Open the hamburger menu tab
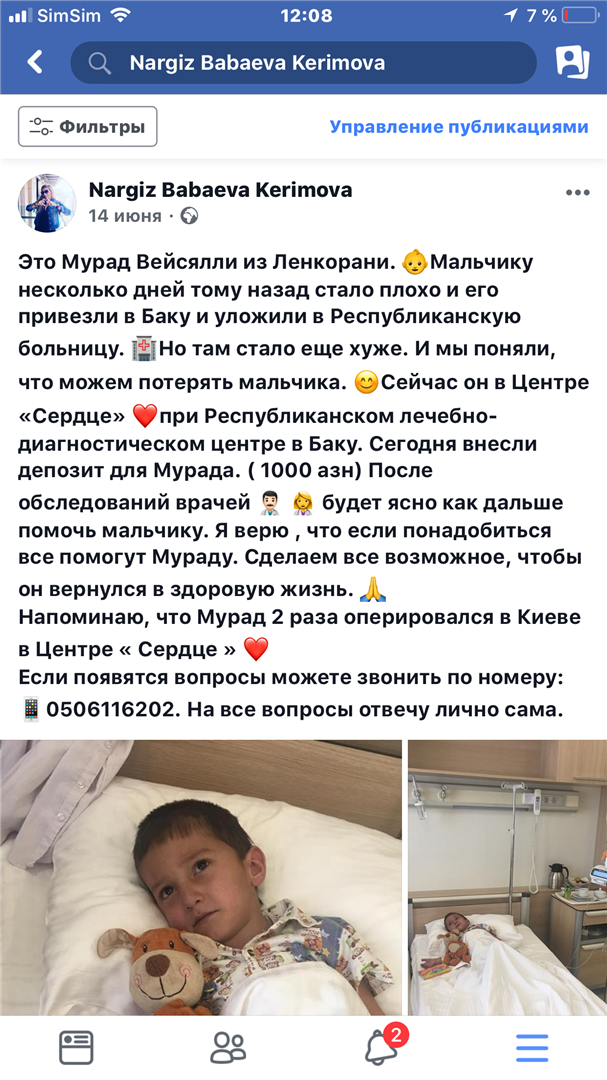Screen dimensions: 607x1080 click(531, 1047)
